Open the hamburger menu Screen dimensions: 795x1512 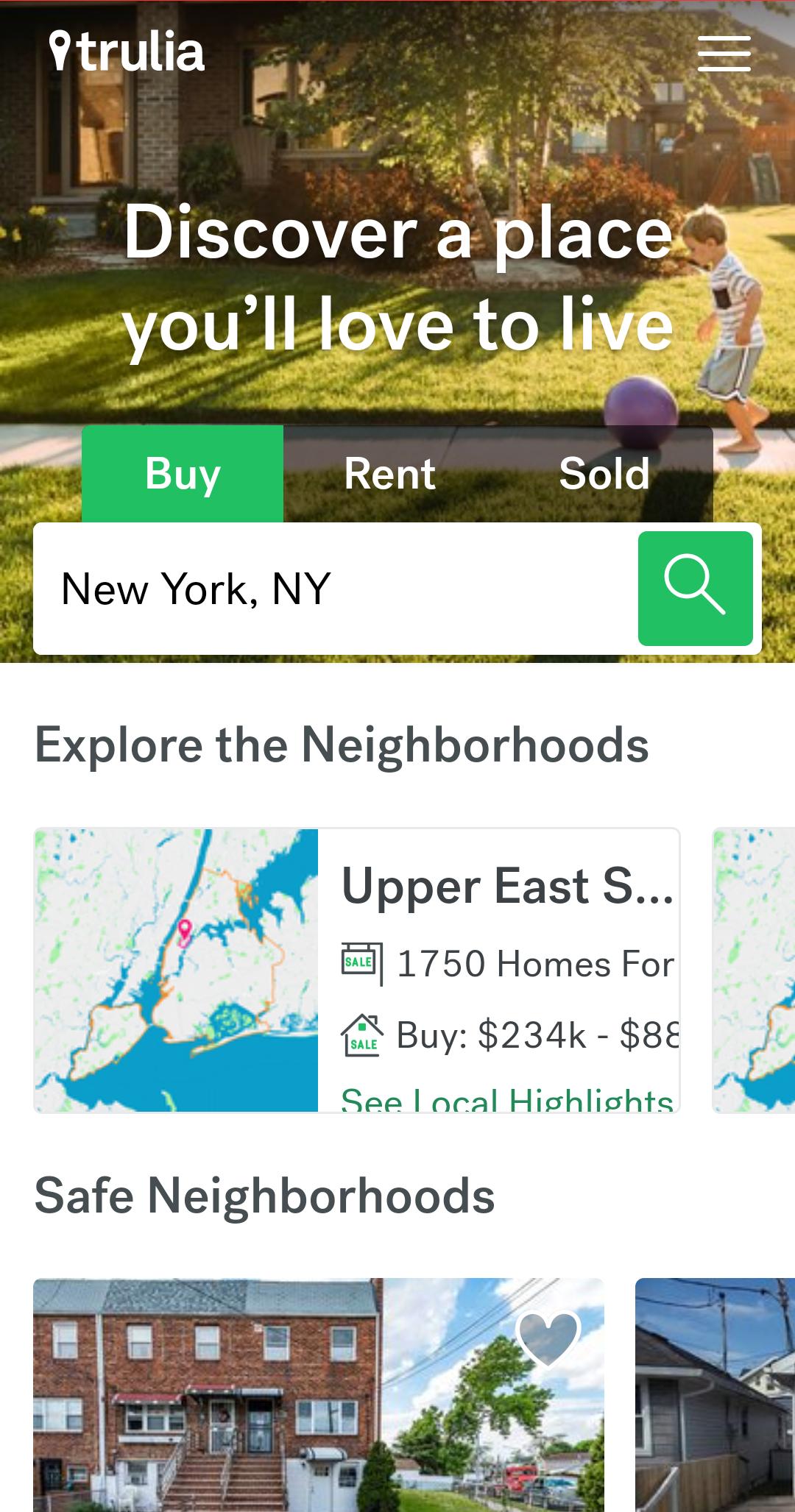[x=724, y=54]
